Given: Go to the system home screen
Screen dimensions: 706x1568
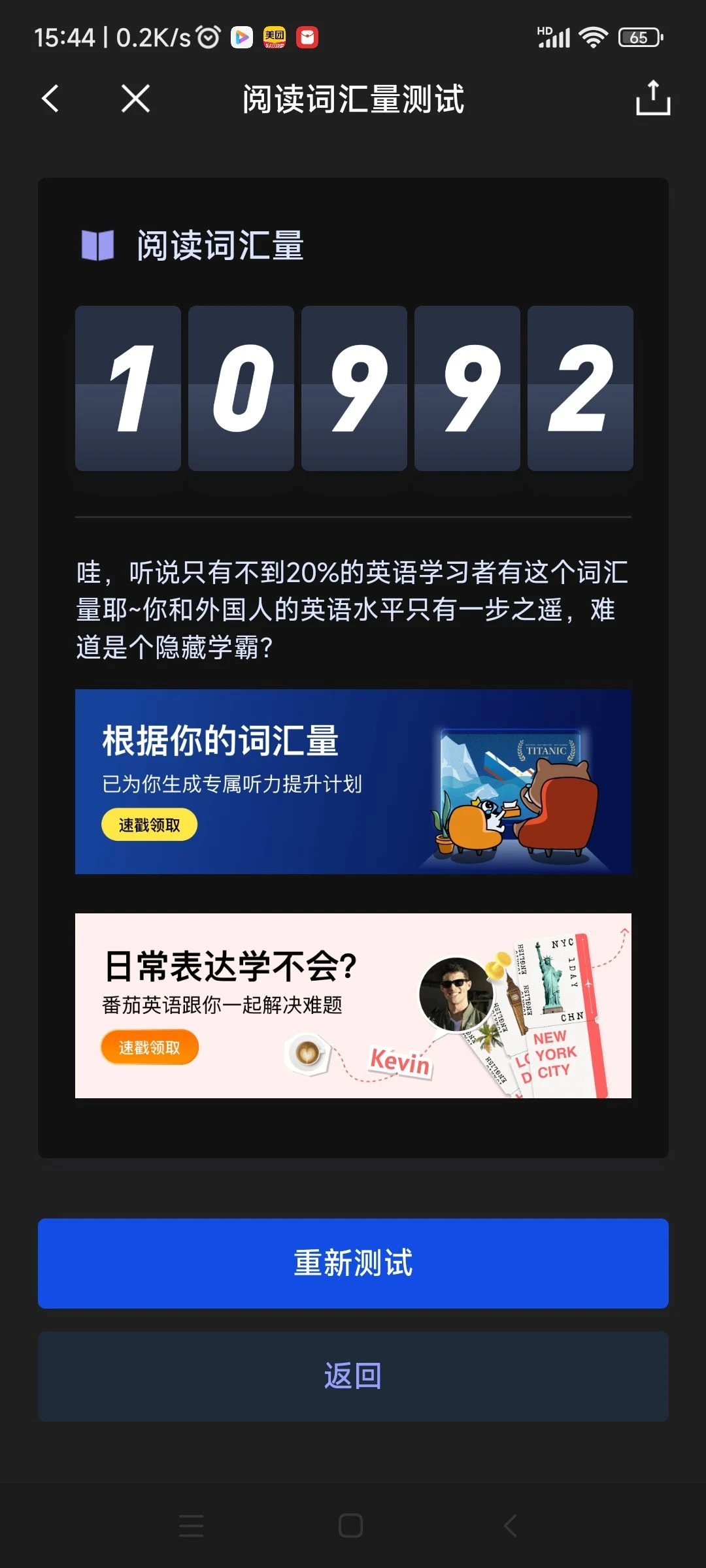Looking at the screenshot, I should tap(351, 1526).
